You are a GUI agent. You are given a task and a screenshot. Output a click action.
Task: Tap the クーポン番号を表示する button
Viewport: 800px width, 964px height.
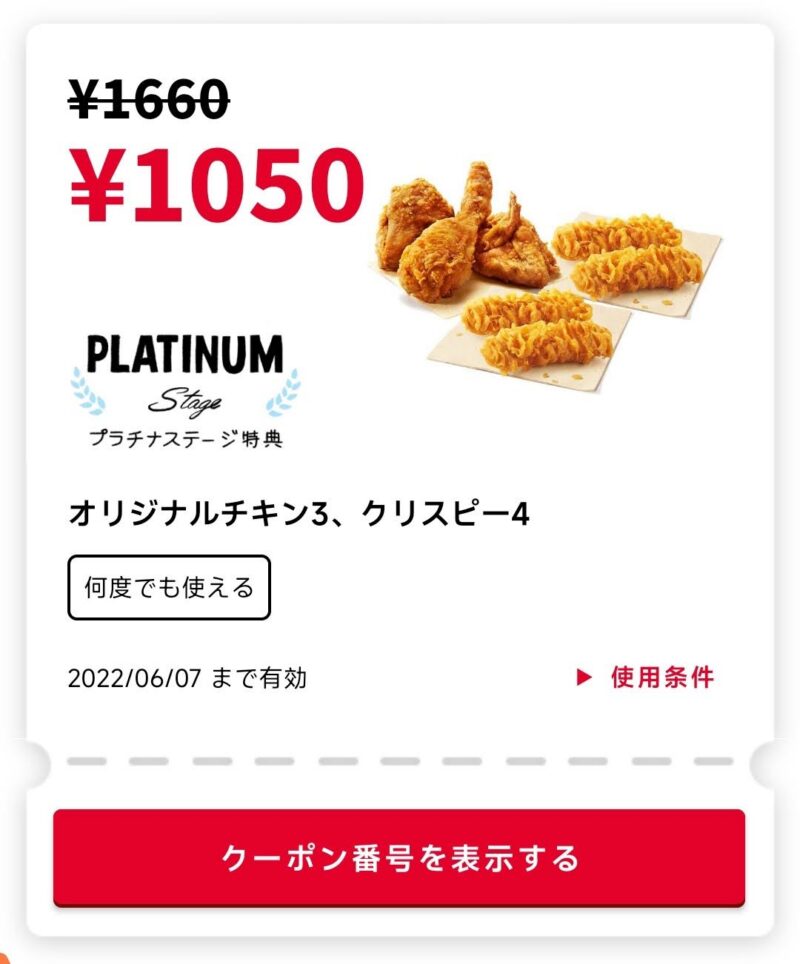click(399, 858)
